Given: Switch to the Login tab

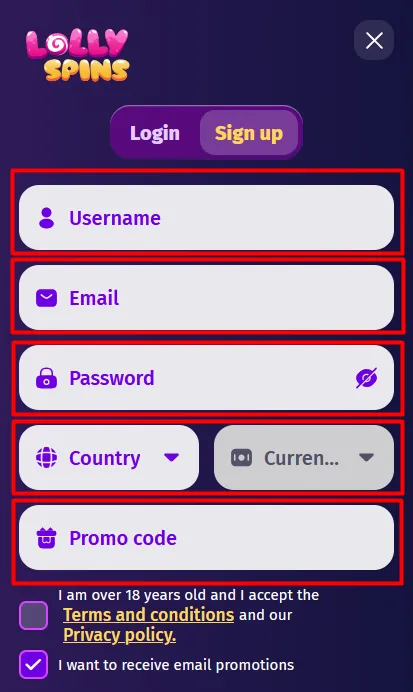Looking at the screenshot, I should coord(155,133).
